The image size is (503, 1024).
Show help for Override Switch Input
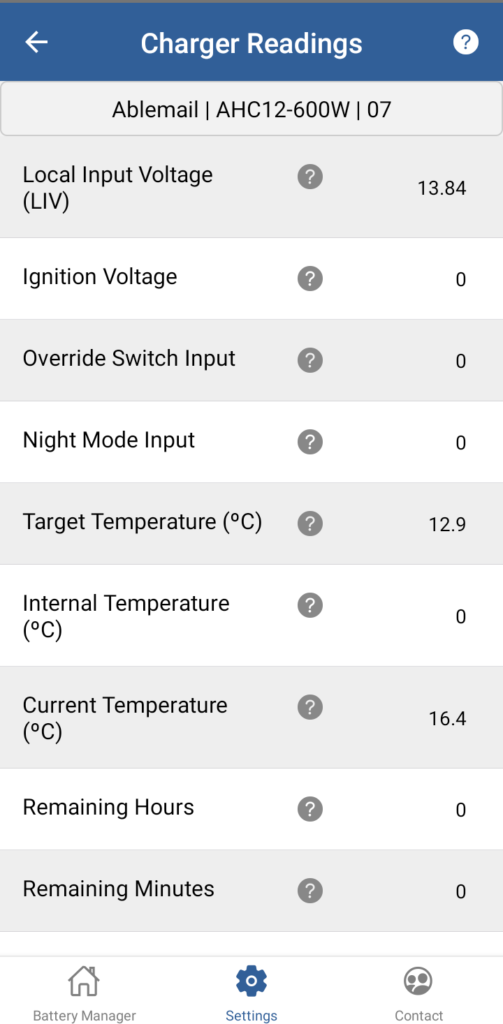coord(310,360)
